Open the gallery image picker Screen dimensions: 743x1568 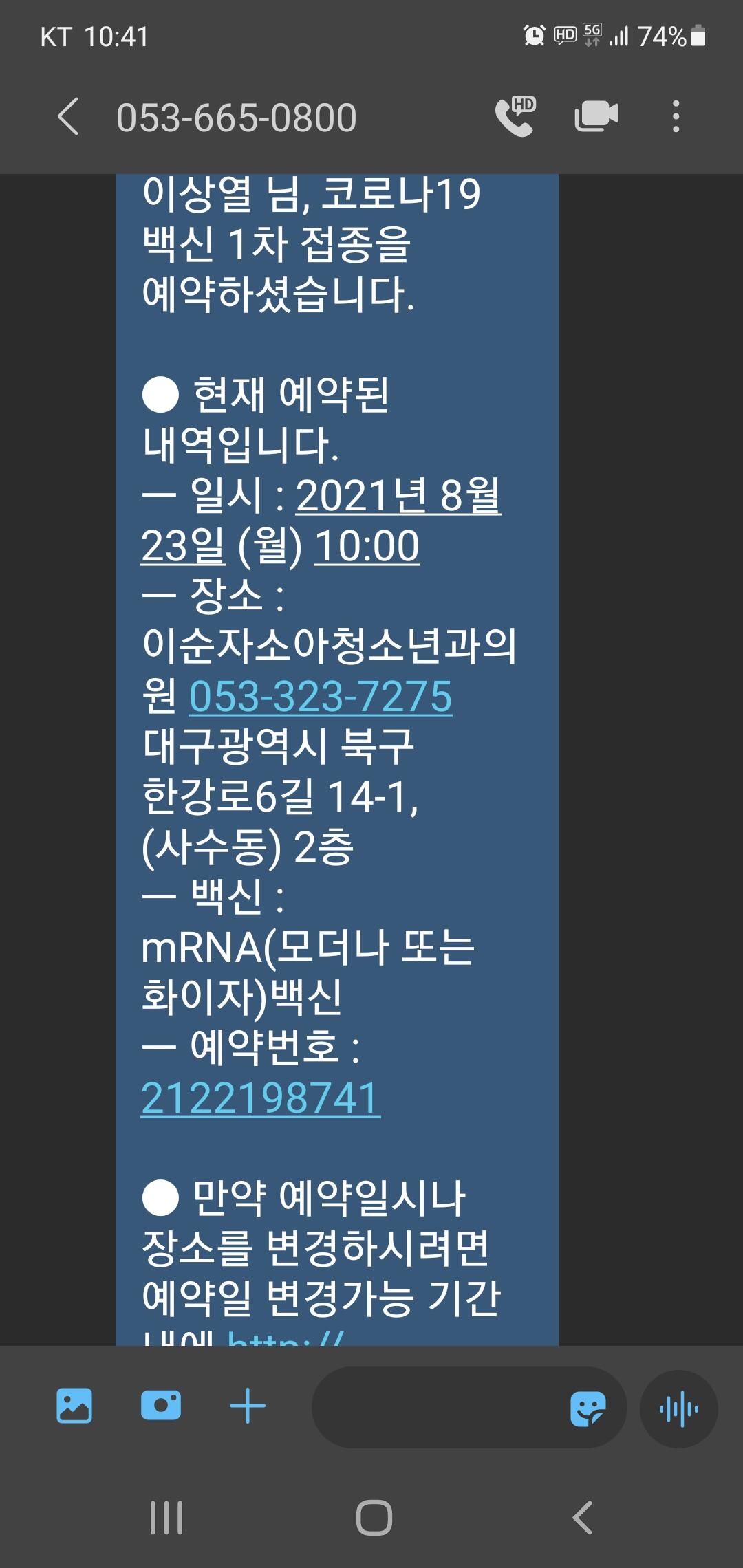[x=74, y=1405]
